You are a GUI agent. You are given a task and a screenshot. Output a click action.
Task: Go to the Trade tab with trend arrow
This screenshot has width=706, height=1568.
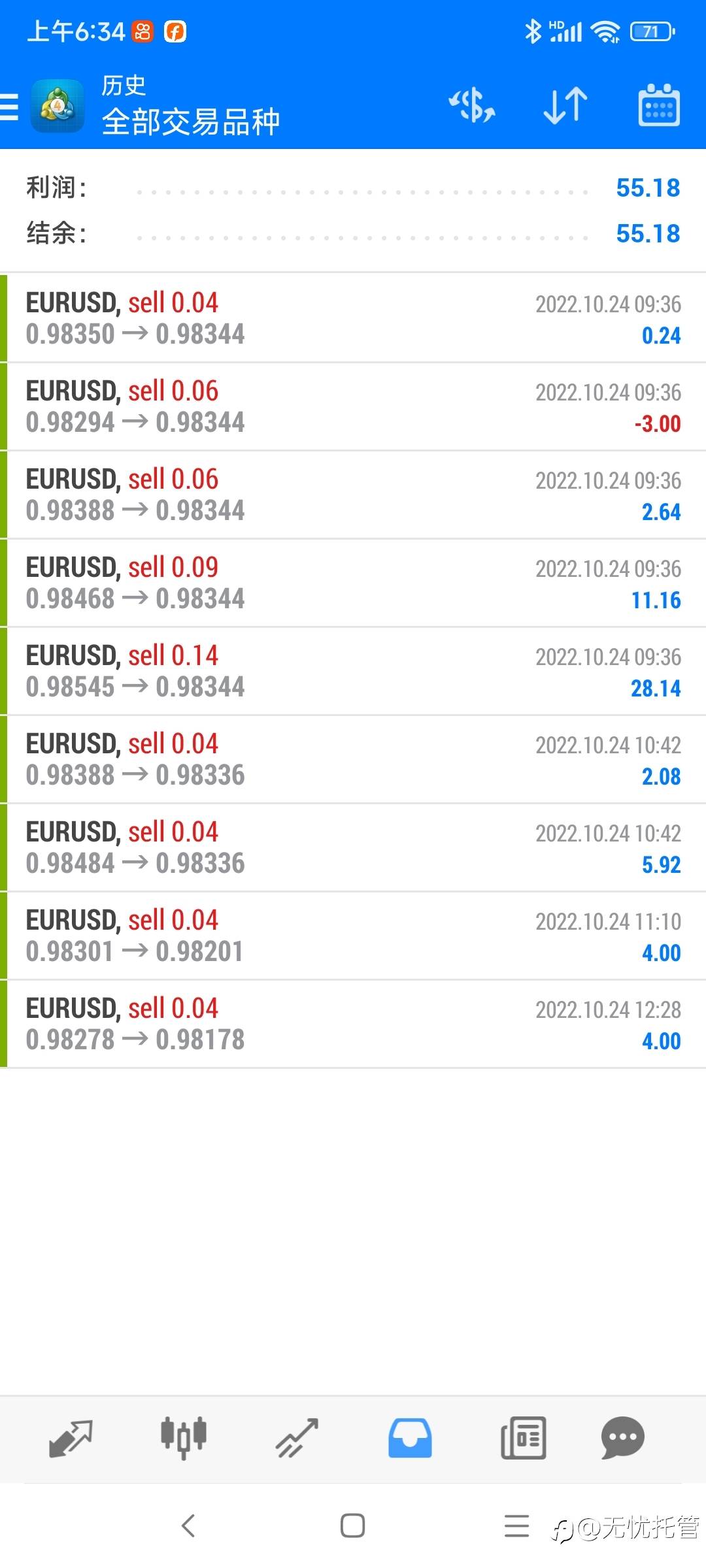coord(297,1438)
